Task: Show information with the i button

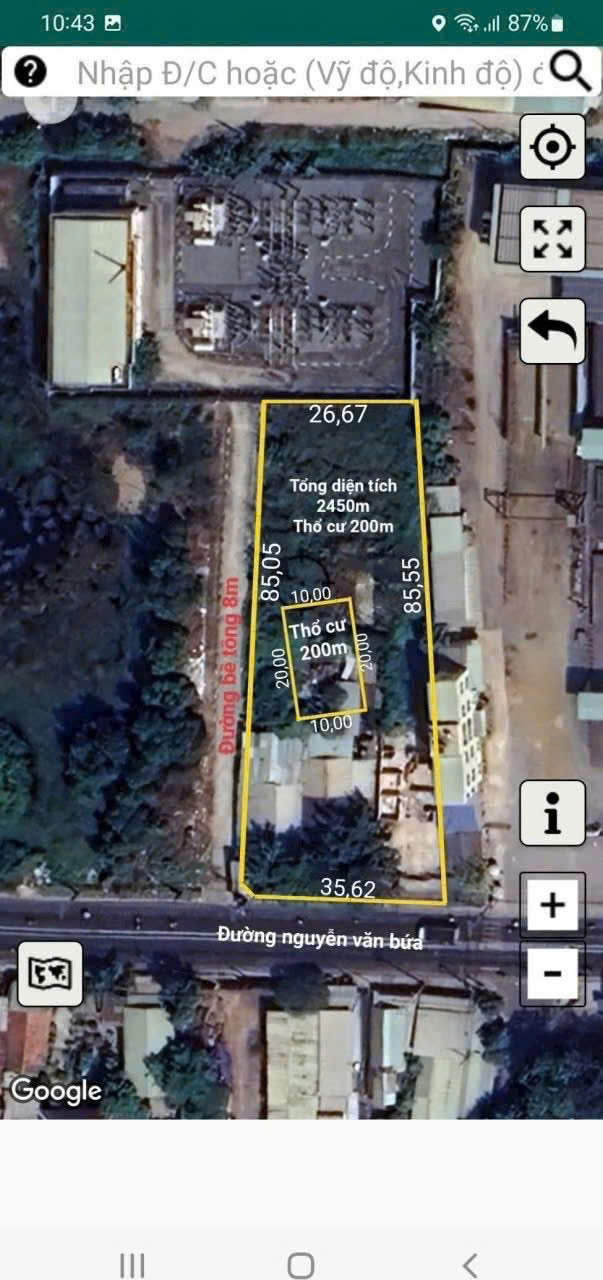Action: pos(551,813)
